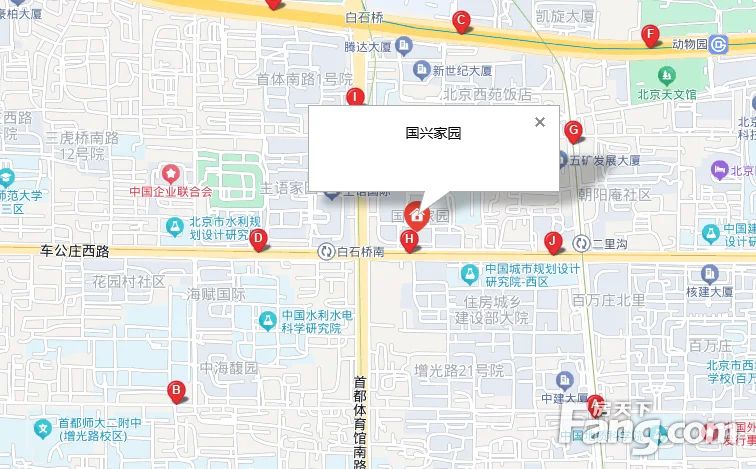Close the 国兴家园 info popup
Image resolution: width=756 pixels, height=469 pixels.
click(540, 122)
